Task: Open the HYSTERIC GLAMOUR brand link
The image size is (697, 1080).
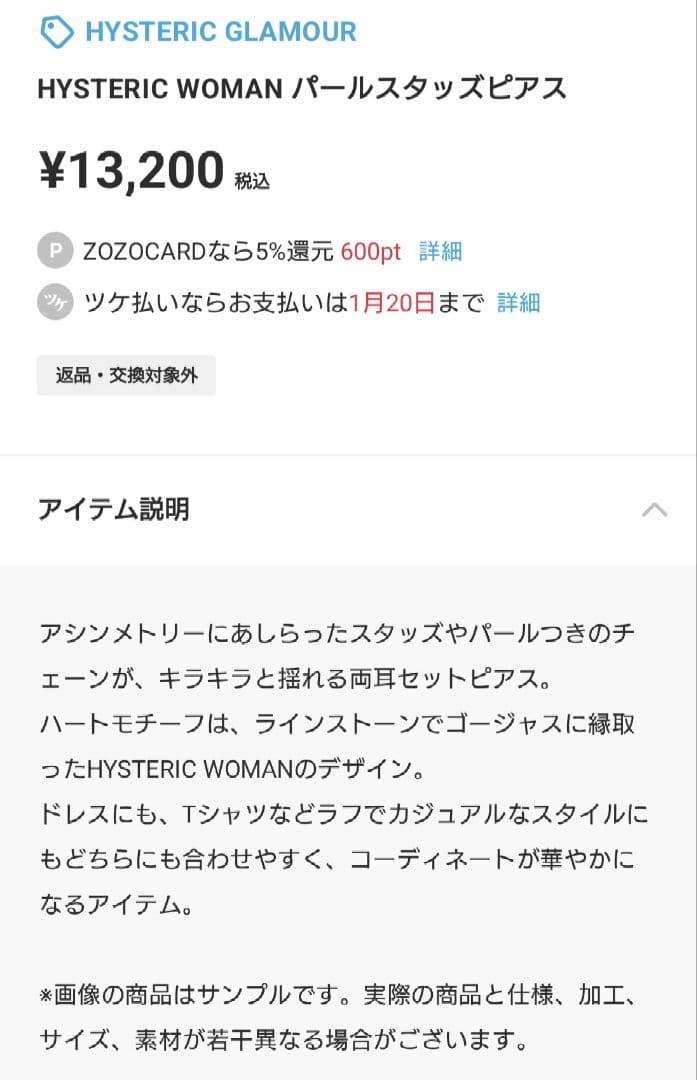Action: click(220, 32)
